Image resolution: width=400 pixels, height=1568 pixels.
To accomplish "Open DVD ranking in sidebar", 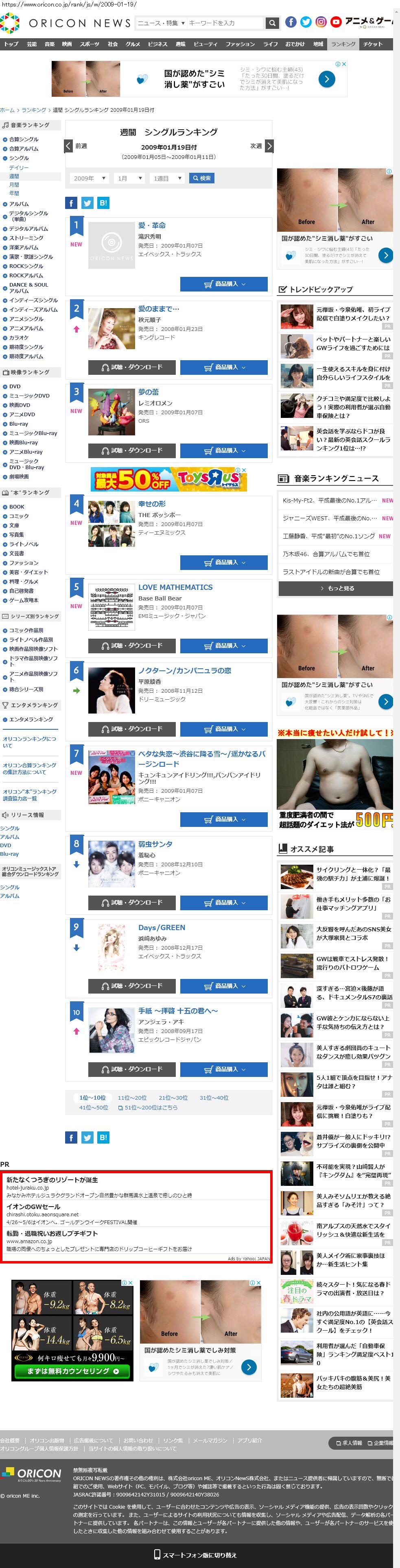I will 15,387.
